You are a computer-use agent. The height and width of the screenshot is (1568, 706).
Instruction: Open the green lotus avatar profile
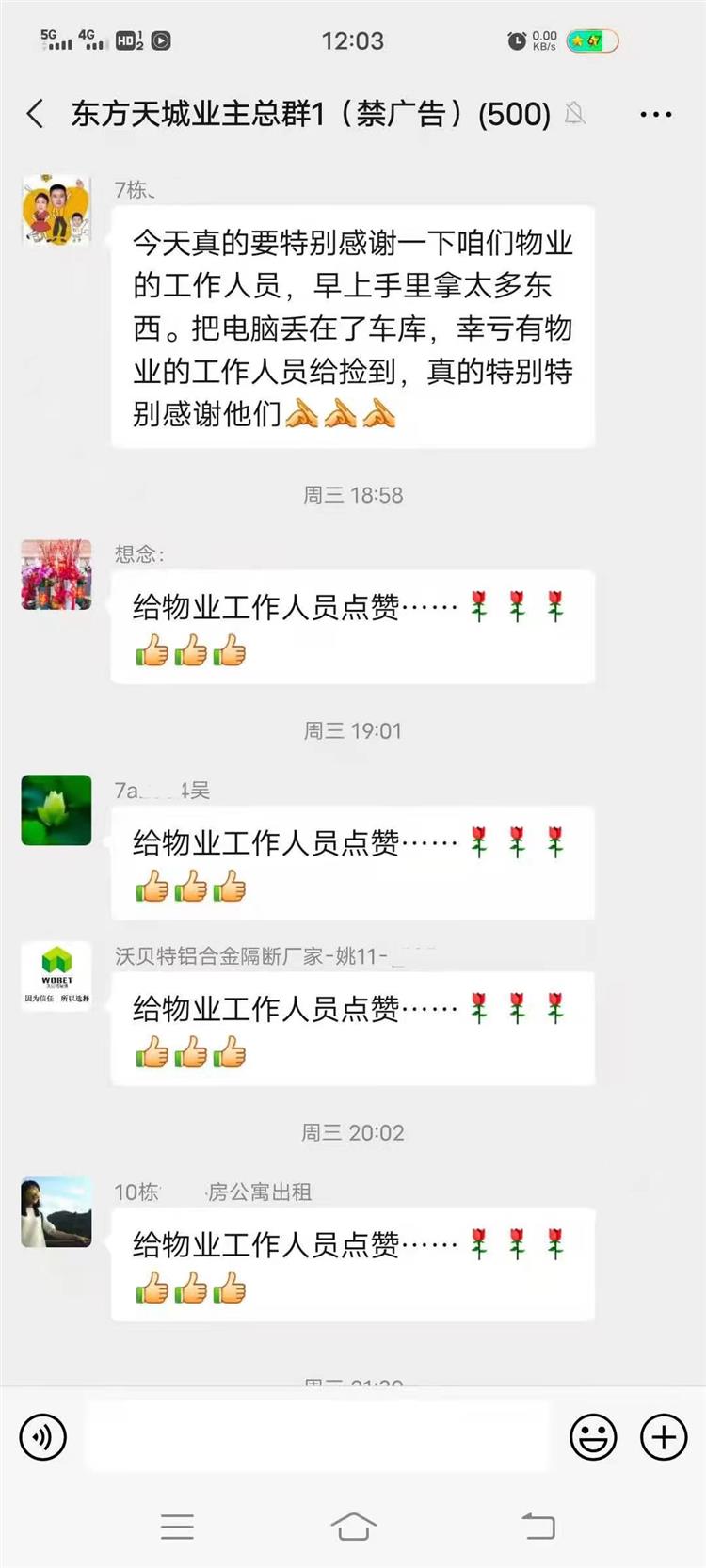pos(56,810)
